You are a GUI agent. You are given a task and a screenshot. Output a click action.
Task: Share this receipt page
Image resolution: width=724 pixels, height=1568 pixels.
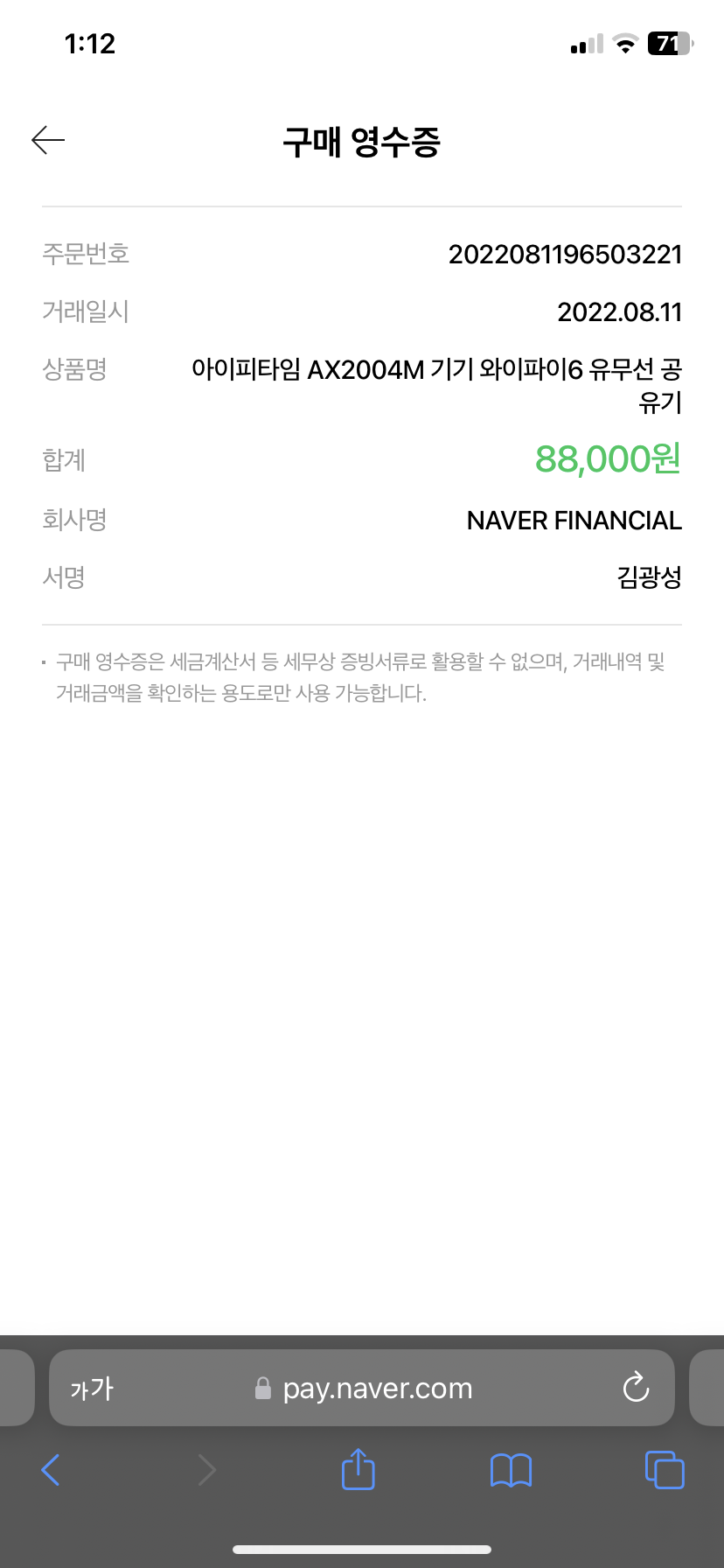pyautogui.click(x=358, y=1468)
